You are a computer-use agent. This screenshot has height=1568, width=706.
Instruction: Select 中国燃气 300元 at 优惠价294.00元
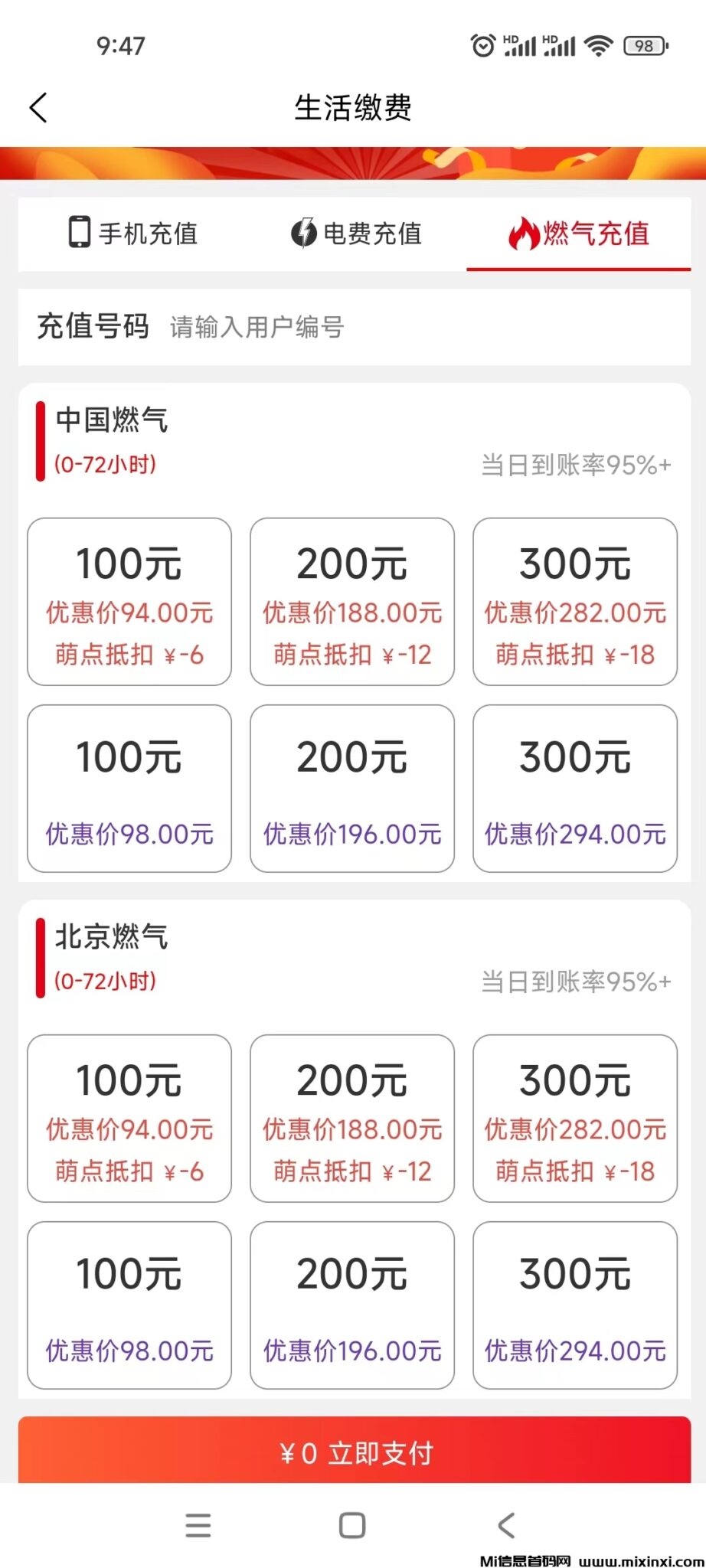(x=575, y=789)
